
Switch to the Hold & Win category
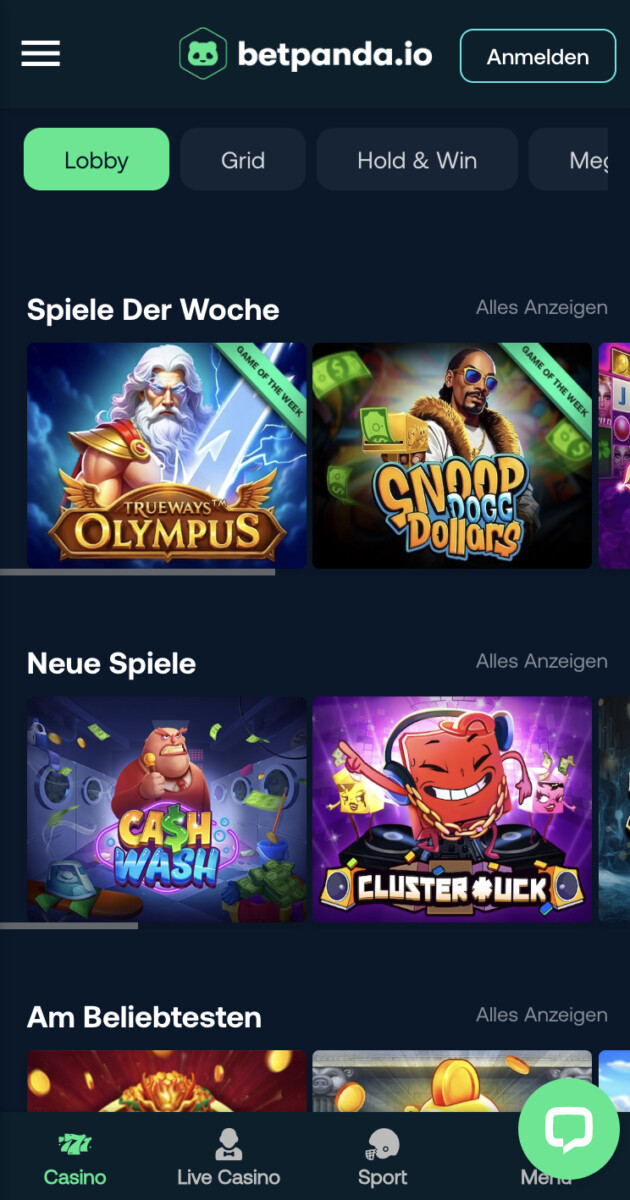(x=417, y=160)
